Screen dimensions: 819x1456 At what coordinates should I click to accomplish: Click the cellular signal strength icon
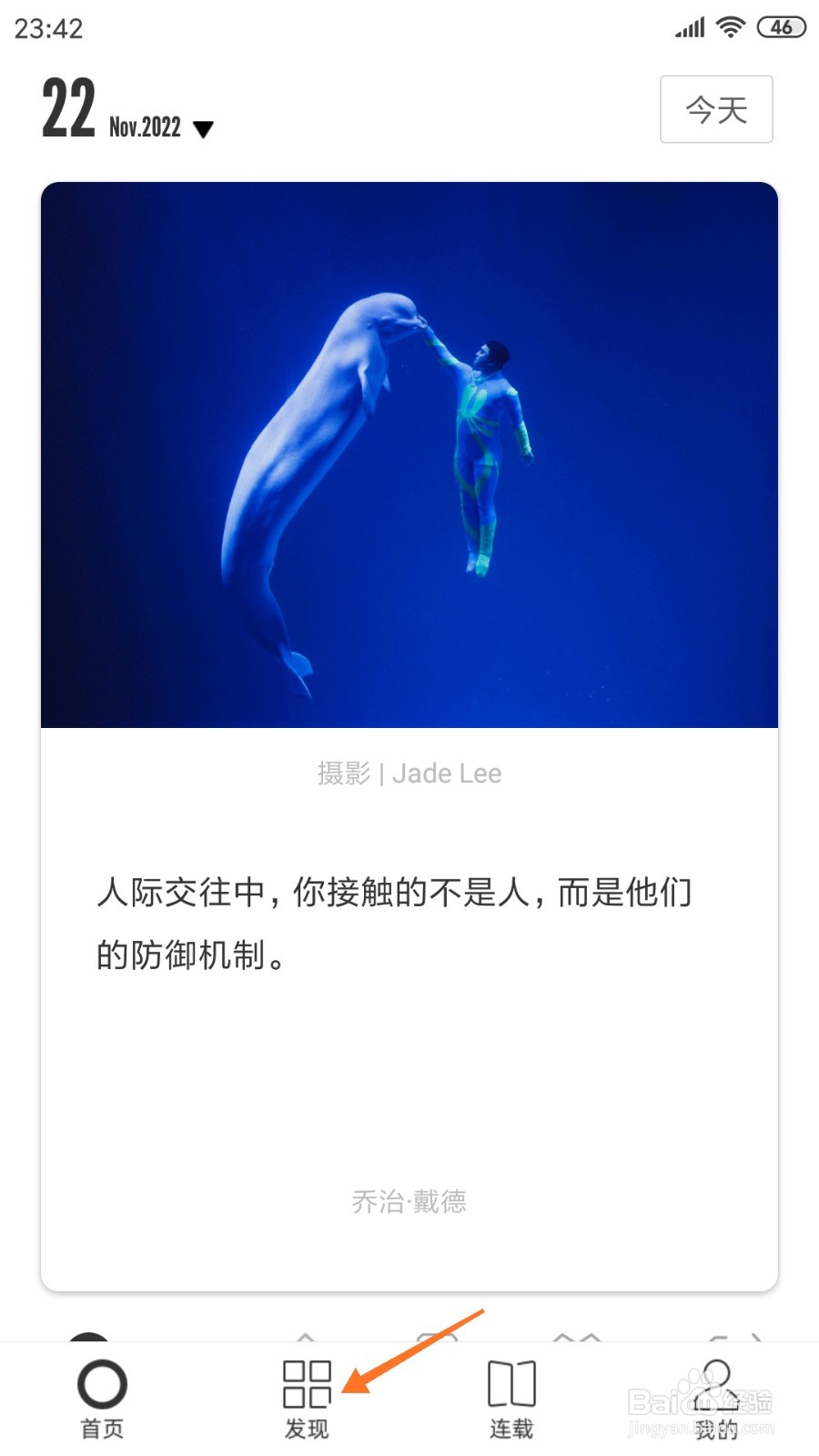point(690,28)
